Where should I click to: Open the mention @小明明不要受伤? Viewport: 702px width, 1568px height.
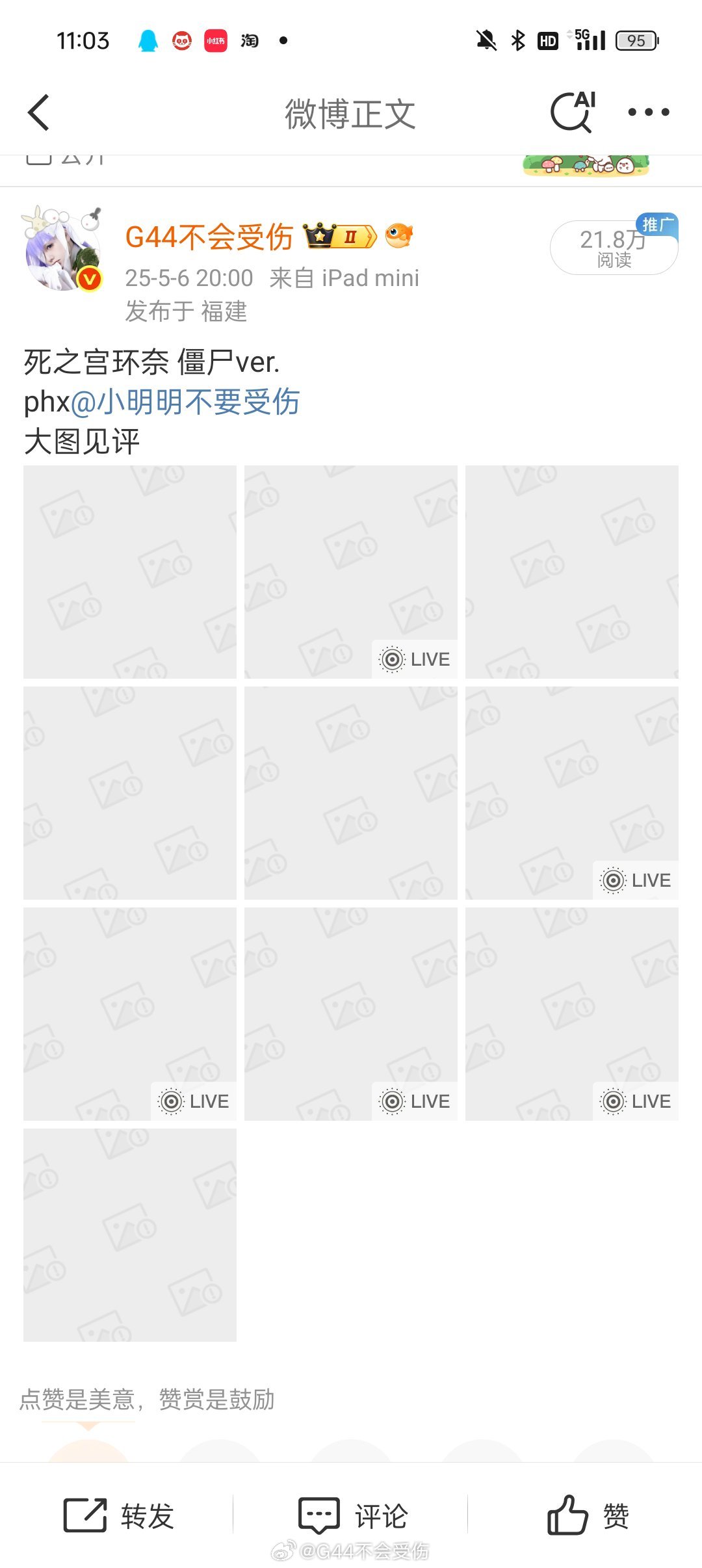coord(185,402)
